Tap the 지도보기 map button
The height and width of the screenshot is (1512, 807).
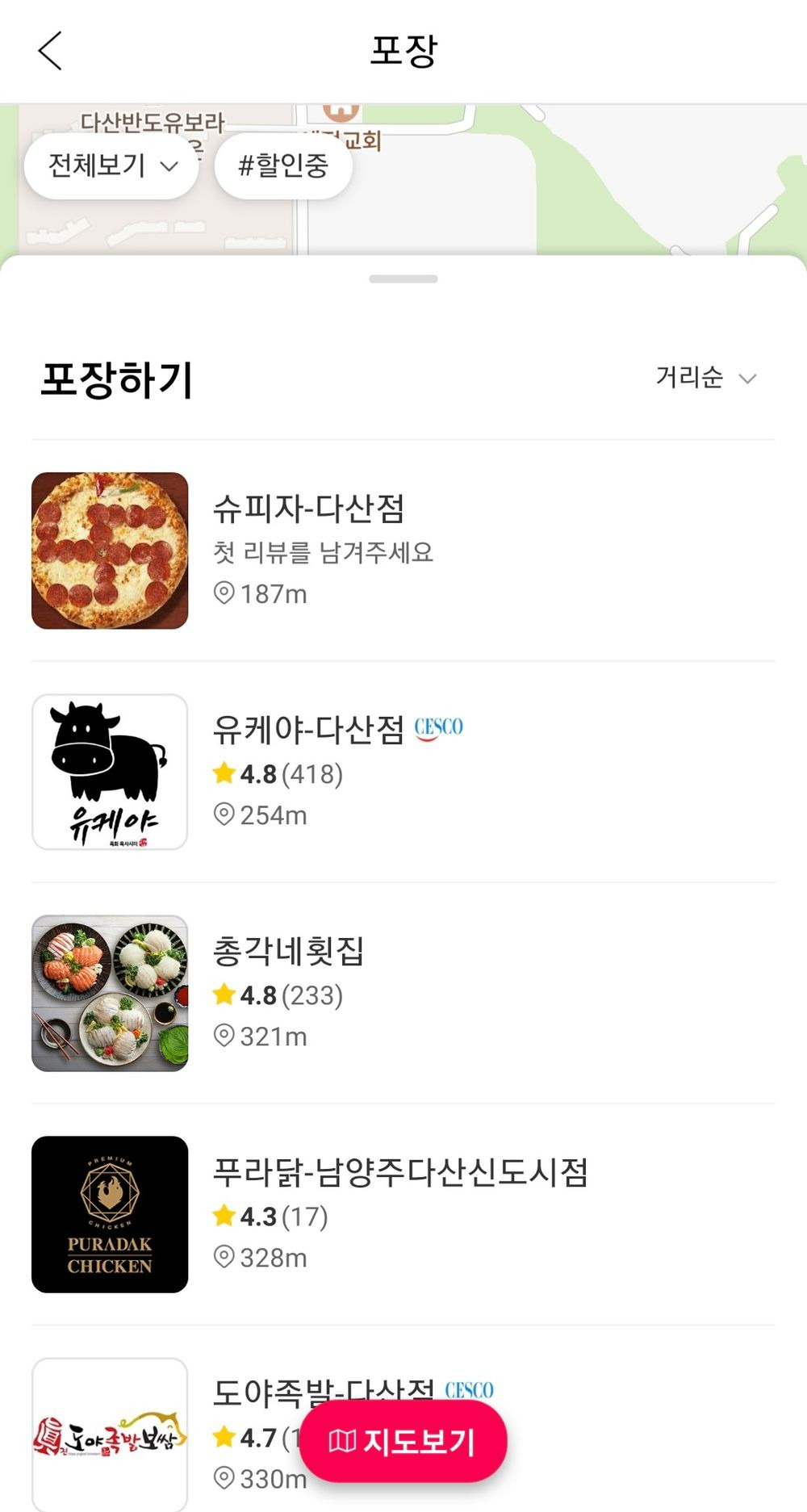click(x=403, y=1441)
